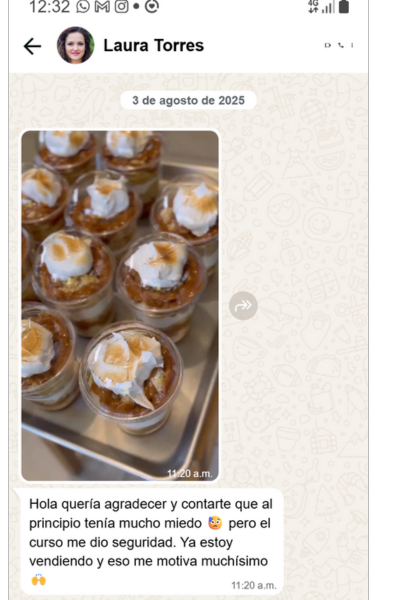400x600 pixels.
Task: Open the chat overflow menu
Action: (x=352, y=45)
